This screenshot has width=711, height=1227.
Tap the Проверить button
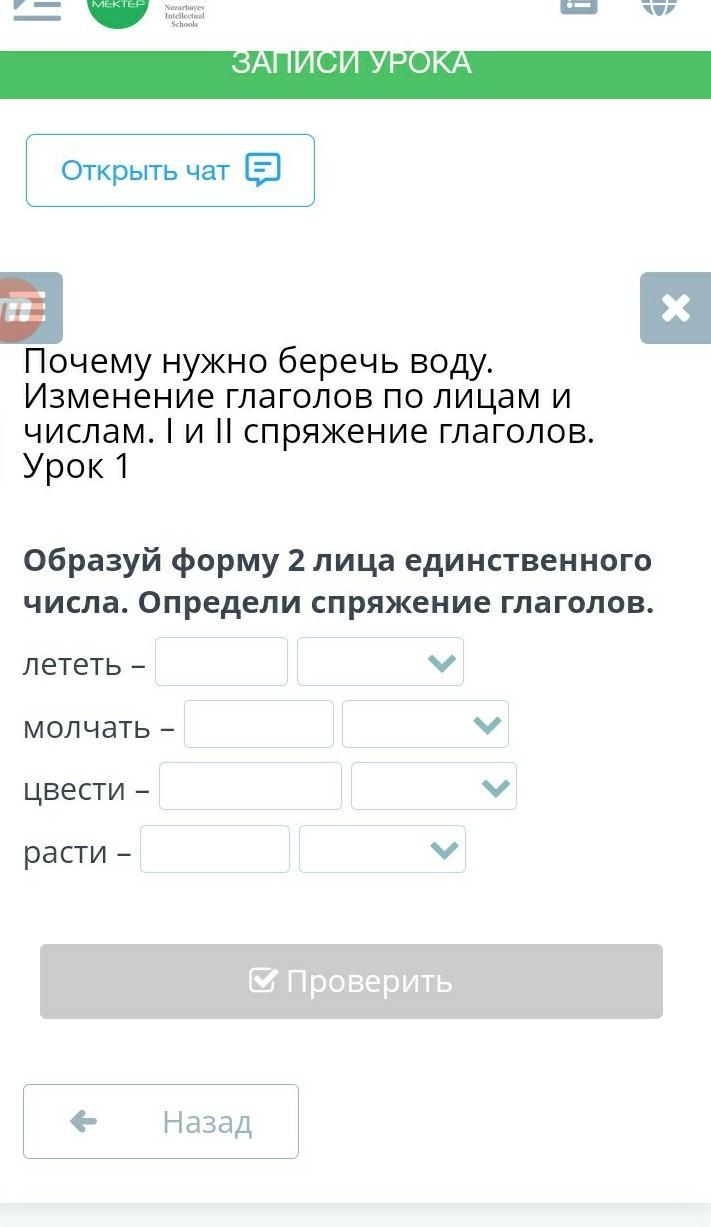point(351,982)
